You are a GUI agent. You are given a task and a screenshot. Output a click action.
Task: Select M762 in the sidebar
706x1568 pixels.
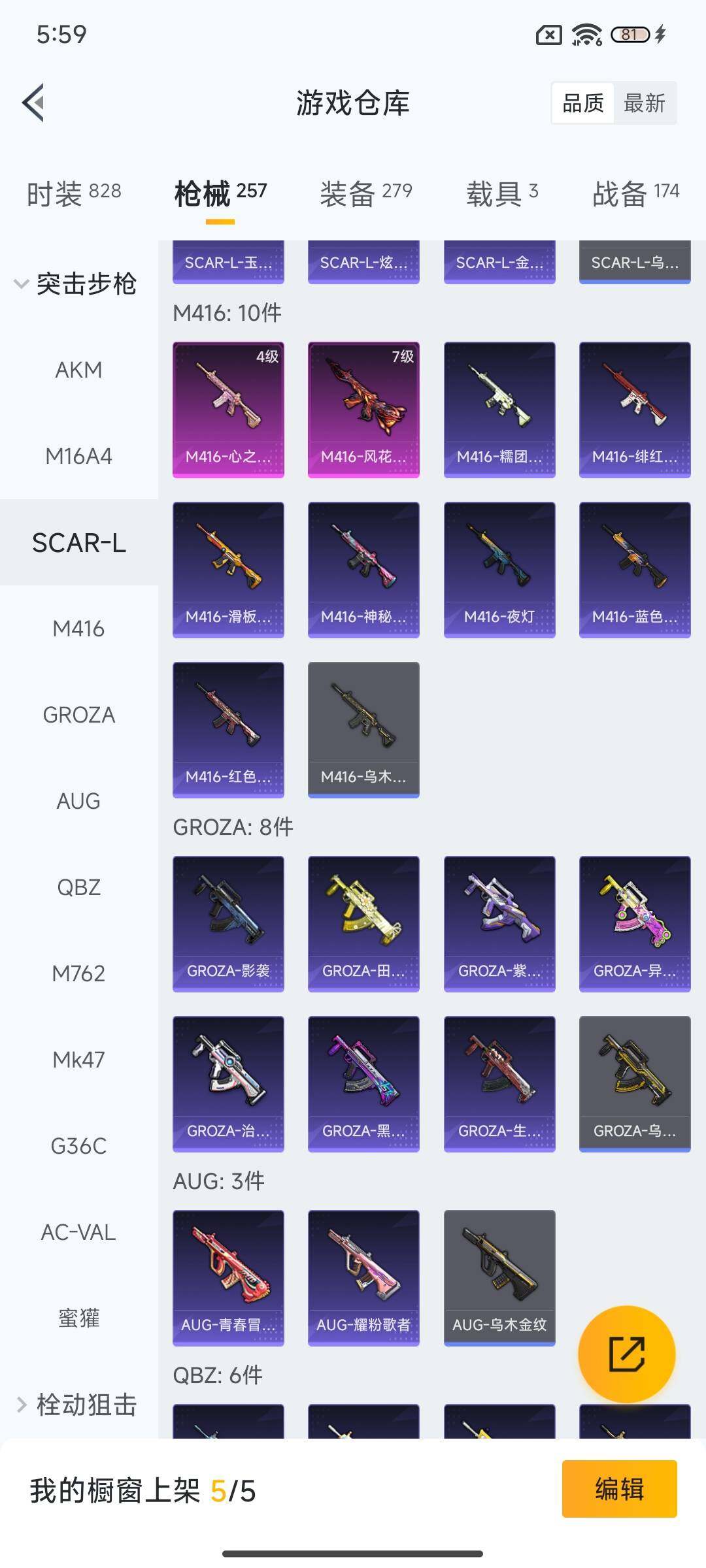click(78, 974)
